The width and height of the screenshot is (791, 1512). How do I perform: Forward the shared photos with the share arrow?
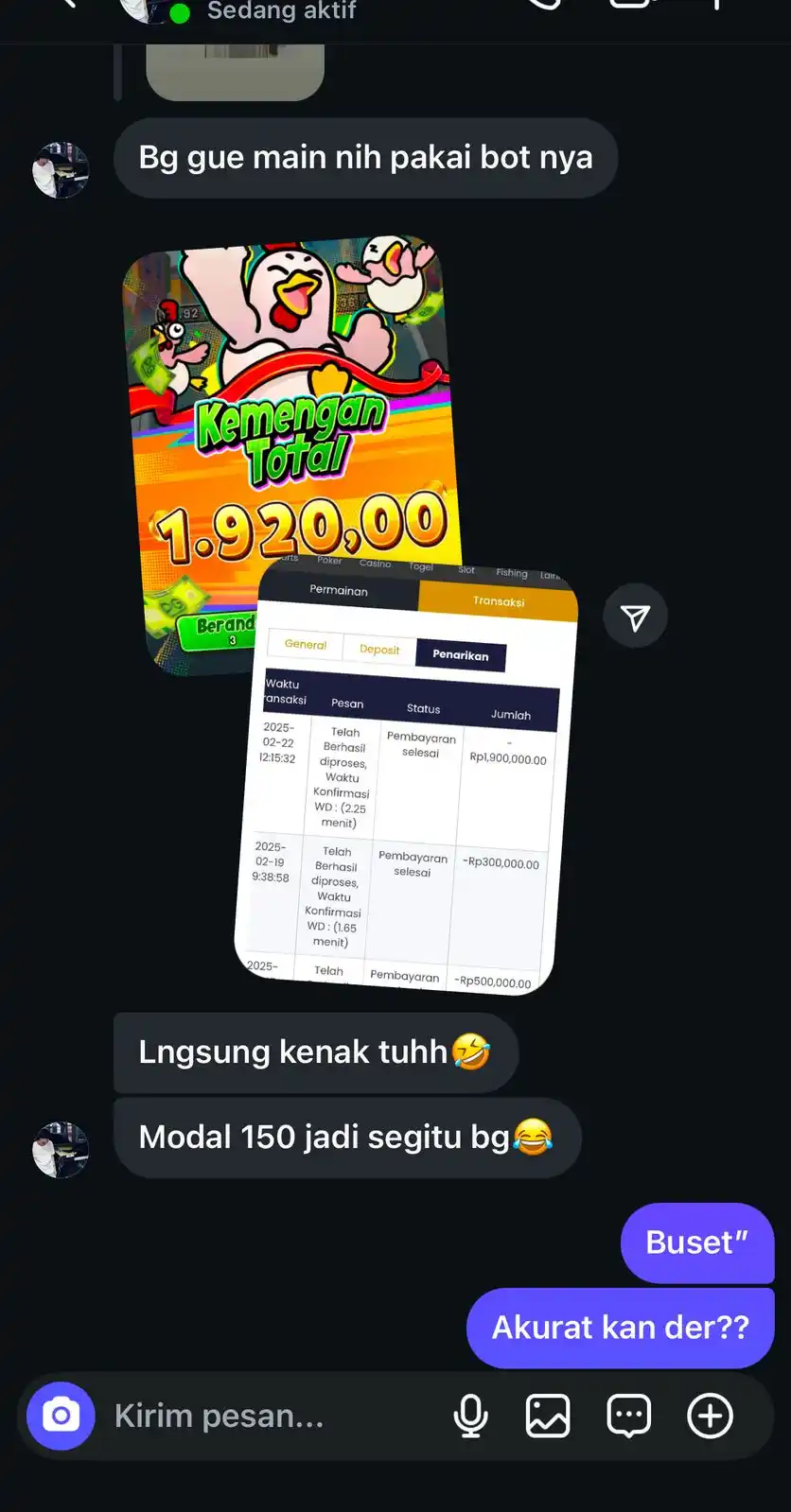click(x=635, y=617)
